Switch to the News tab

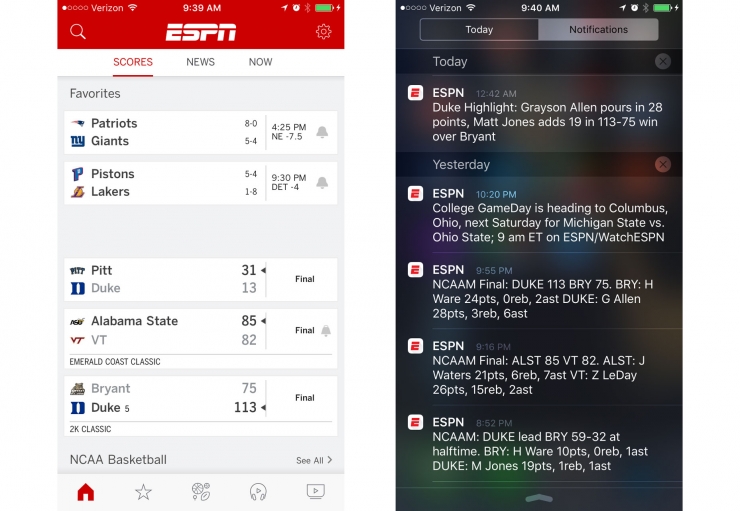(200, 62)
